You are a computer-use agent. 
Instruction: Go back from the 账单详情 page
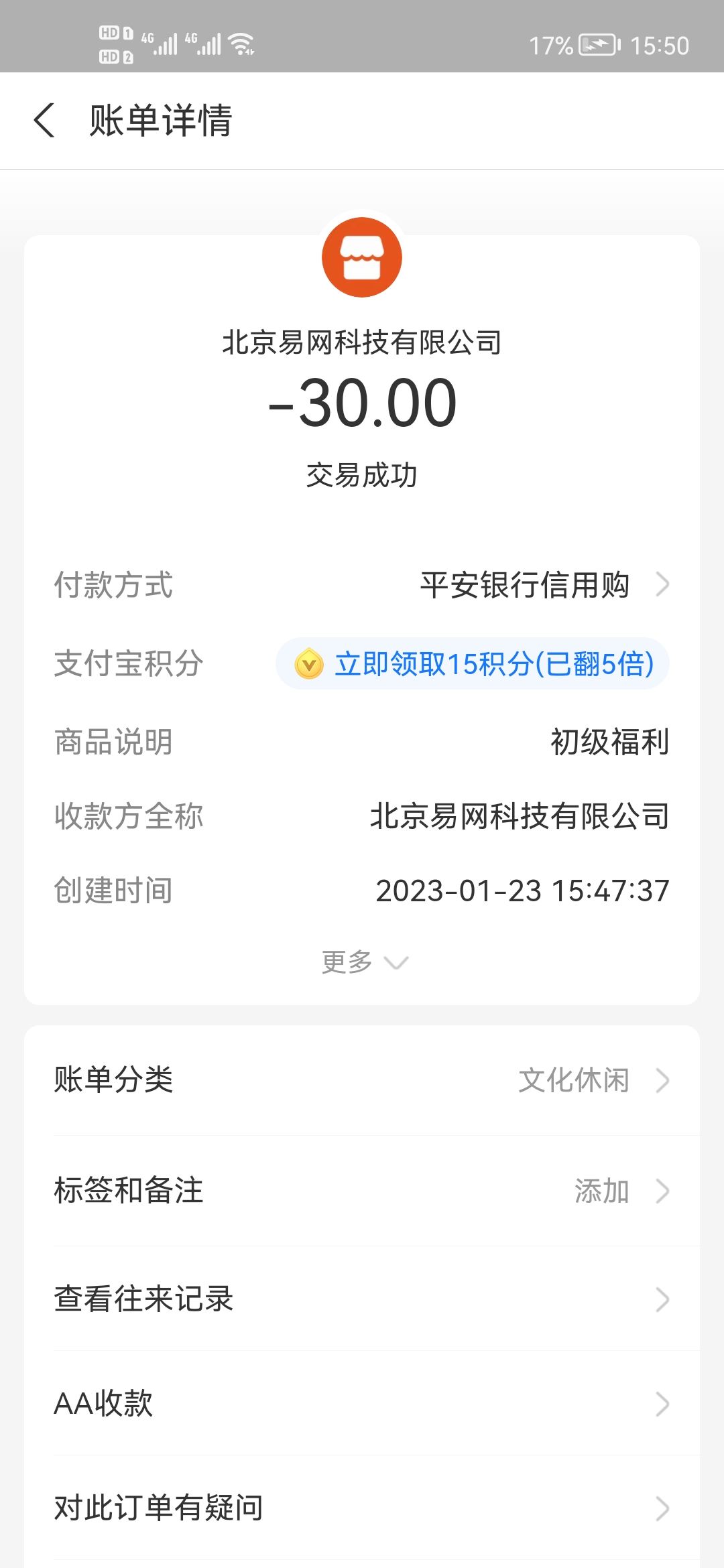pyautogui.click(x=44, y=121)
